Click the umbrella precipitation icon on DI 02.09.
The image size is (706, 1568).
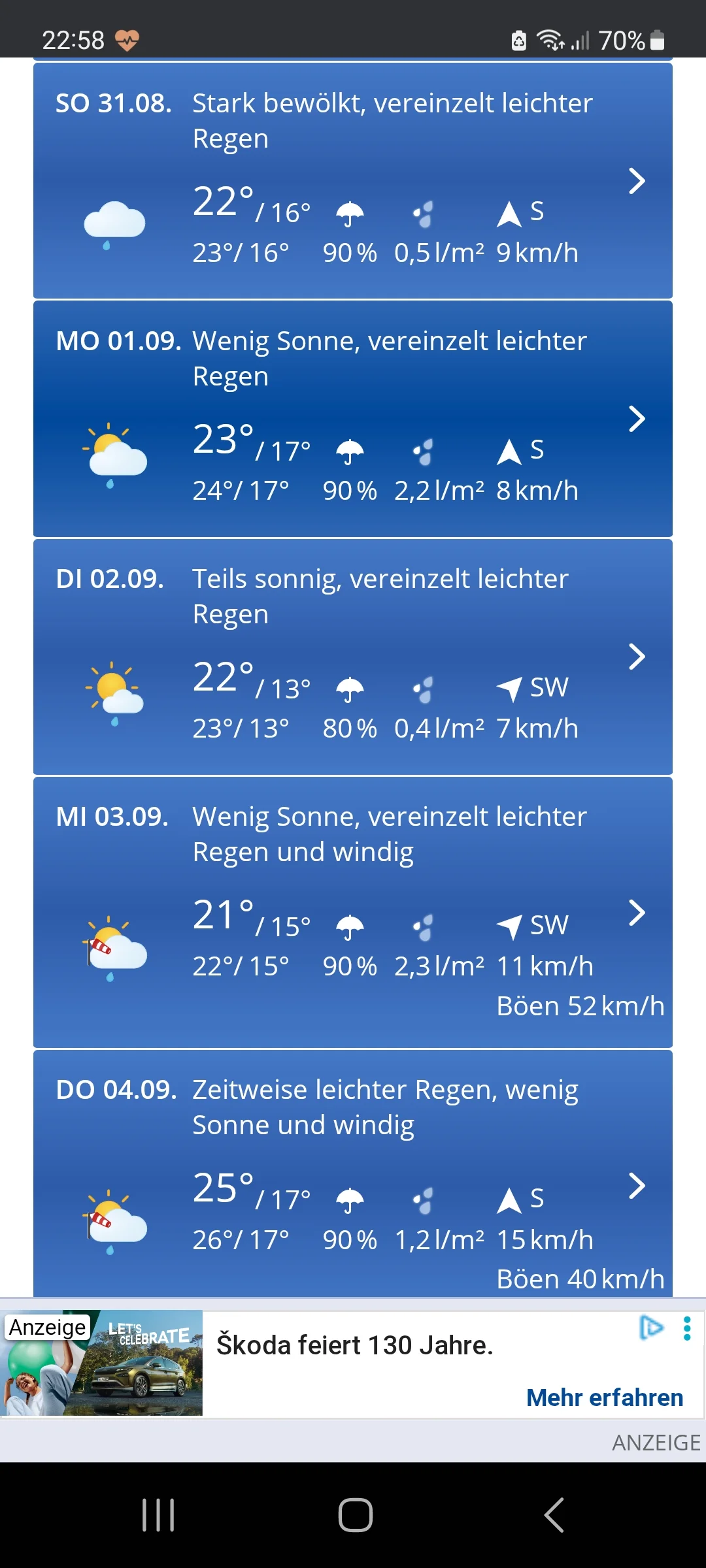(350, 688)
